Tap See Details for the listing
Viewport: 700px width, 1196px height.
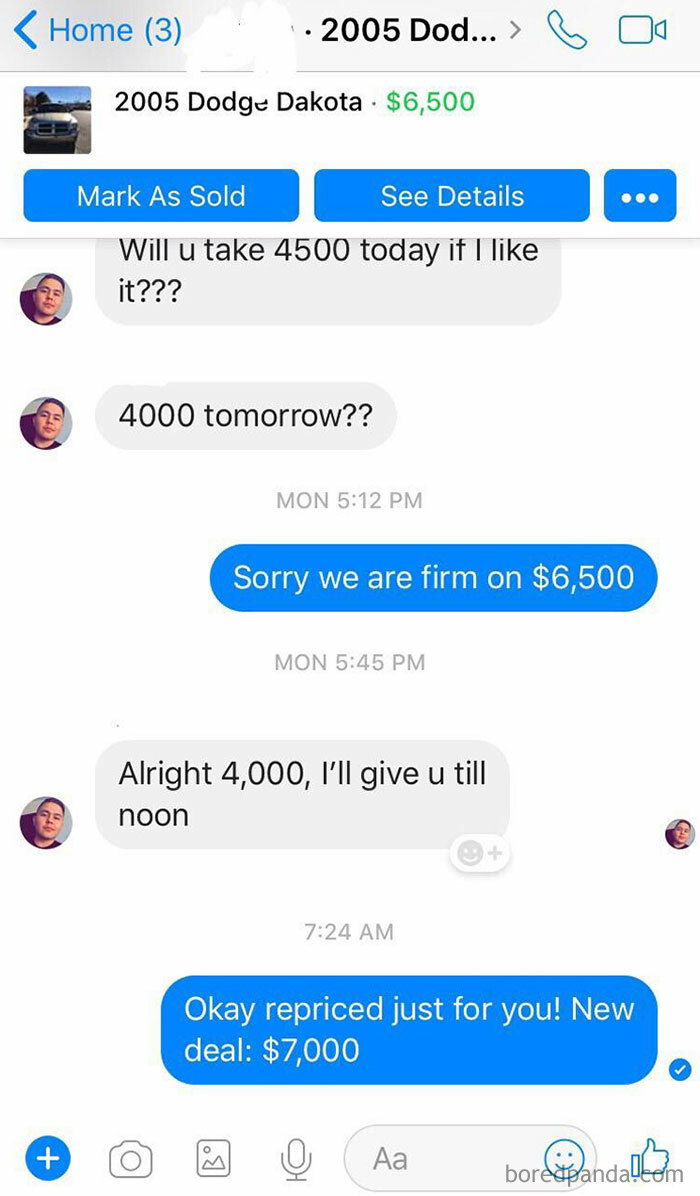(x=452, y=196)
